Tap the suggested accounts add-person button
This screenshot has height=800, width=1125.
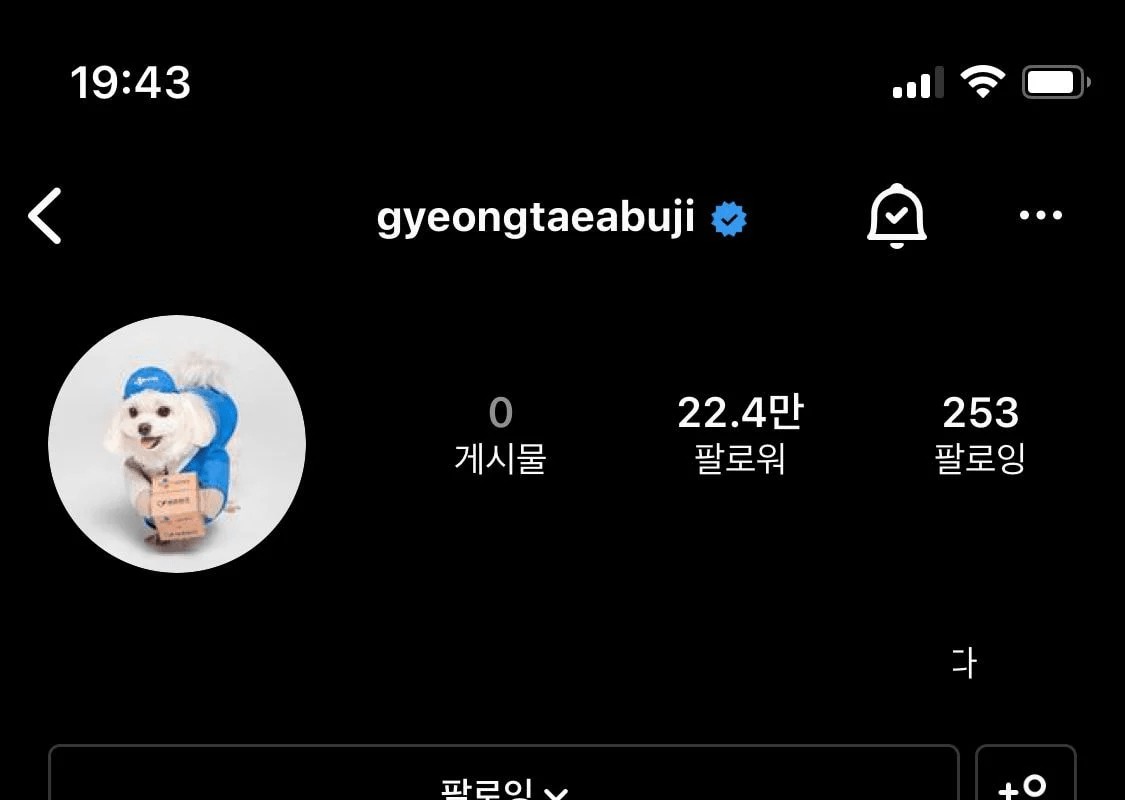coord(1025,780)
